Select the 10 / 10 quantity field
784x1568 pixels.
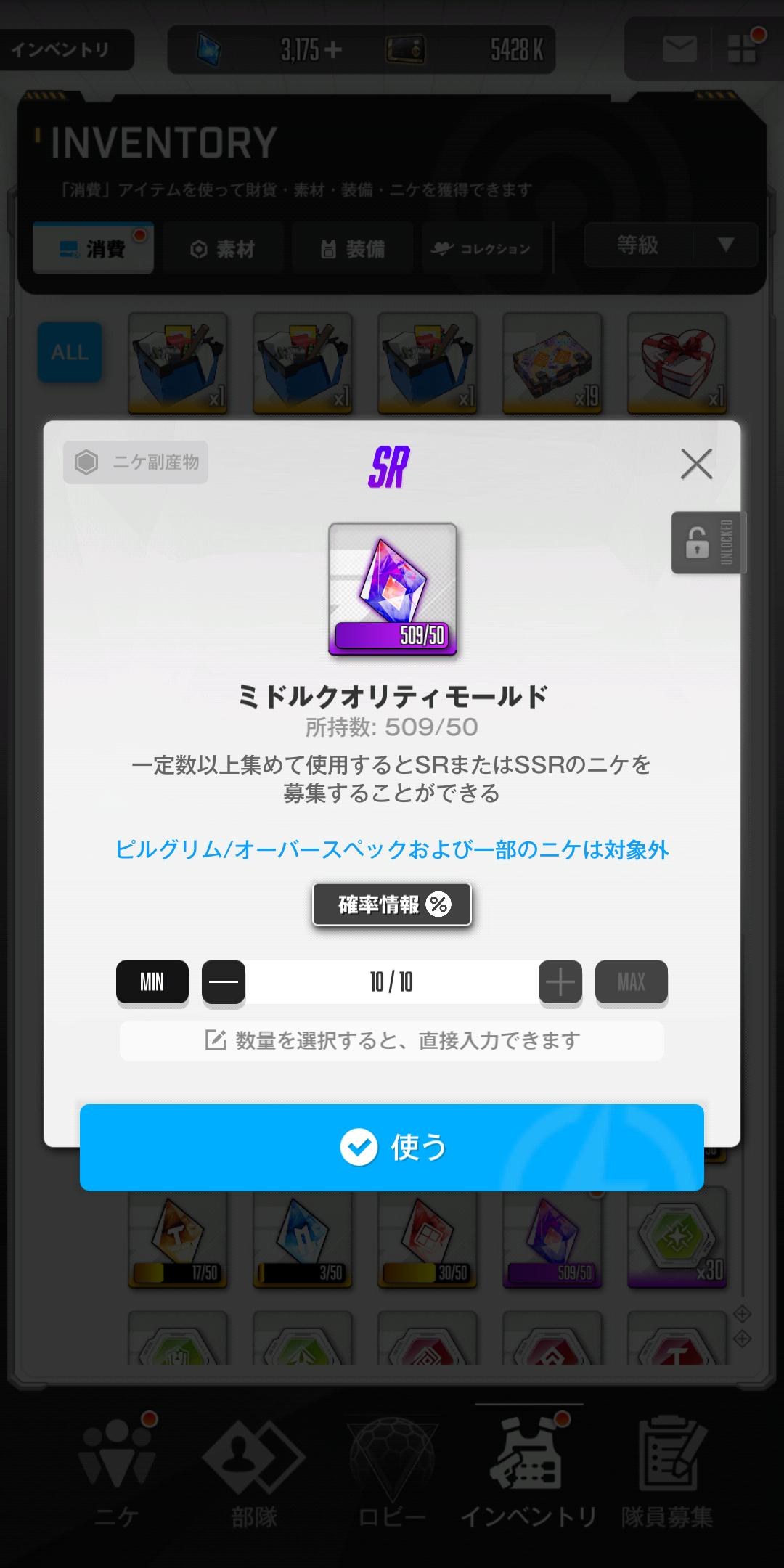392,982
